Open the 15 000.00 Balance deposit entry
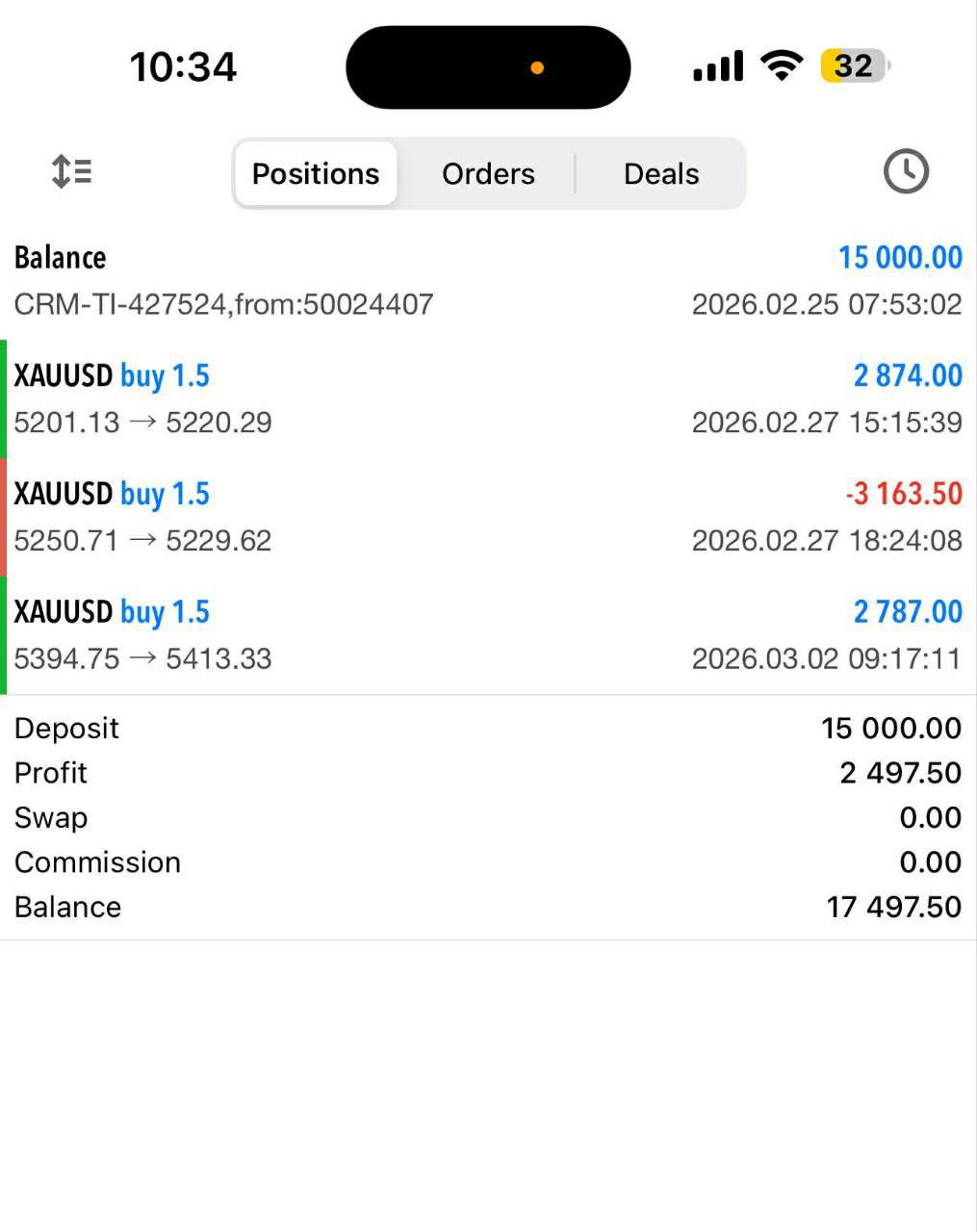Screen dimensions: 977x1232 pyautogui.click(x=488, y=280)
